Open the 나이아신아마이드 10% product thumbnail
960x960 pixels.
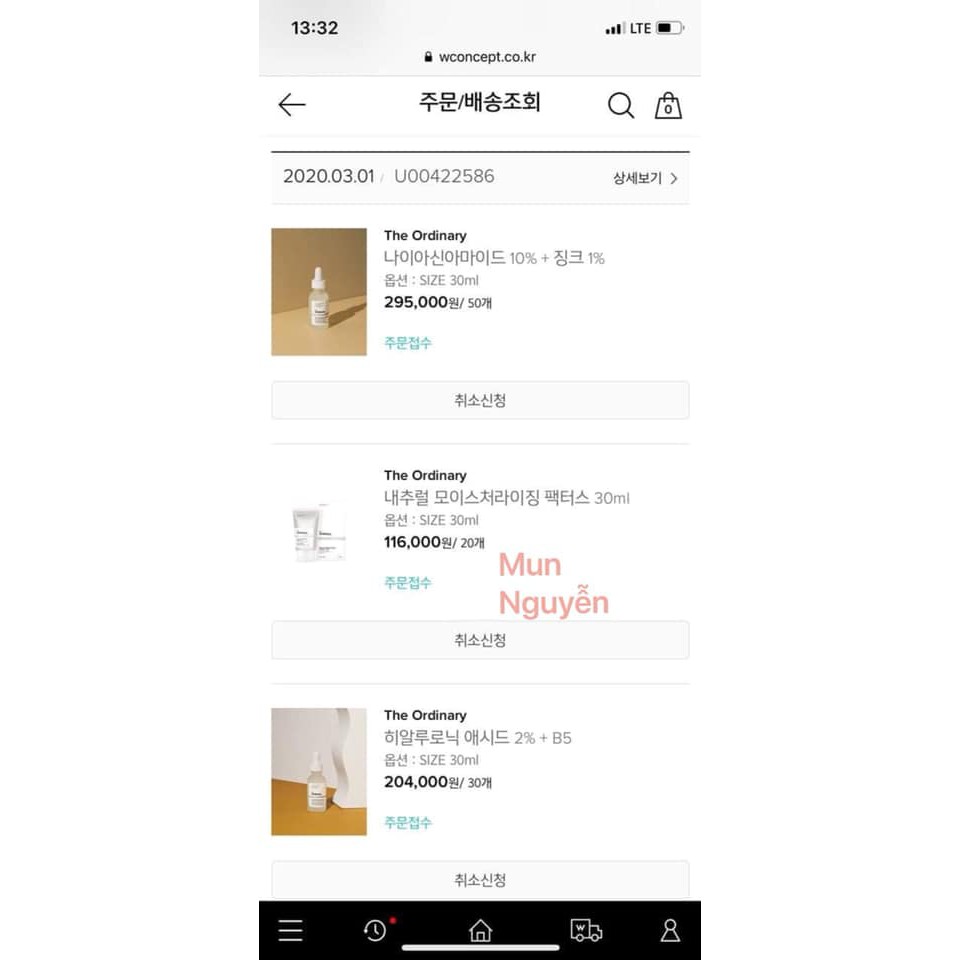pos(319,292)
